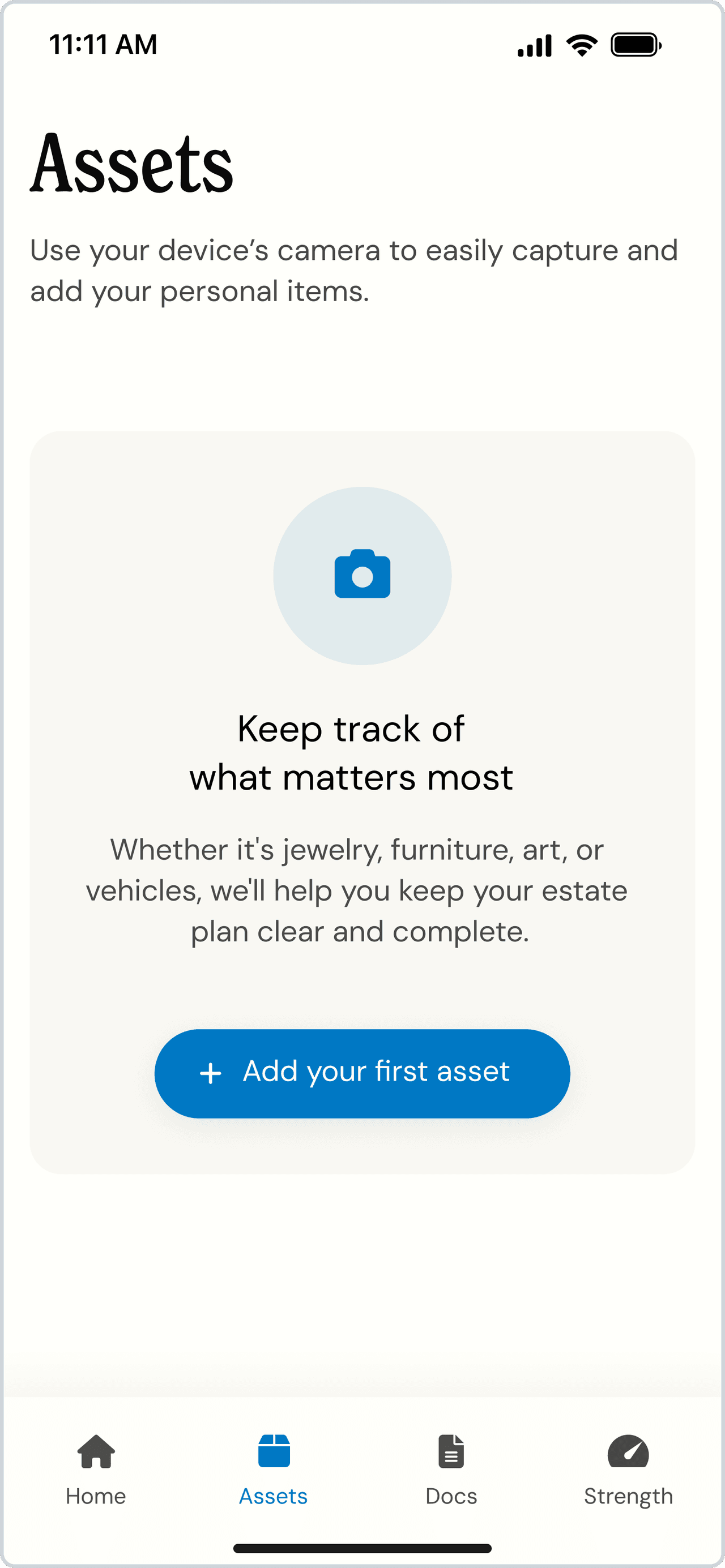
Task: Tap Add your first asset button
Action: 362,1073
